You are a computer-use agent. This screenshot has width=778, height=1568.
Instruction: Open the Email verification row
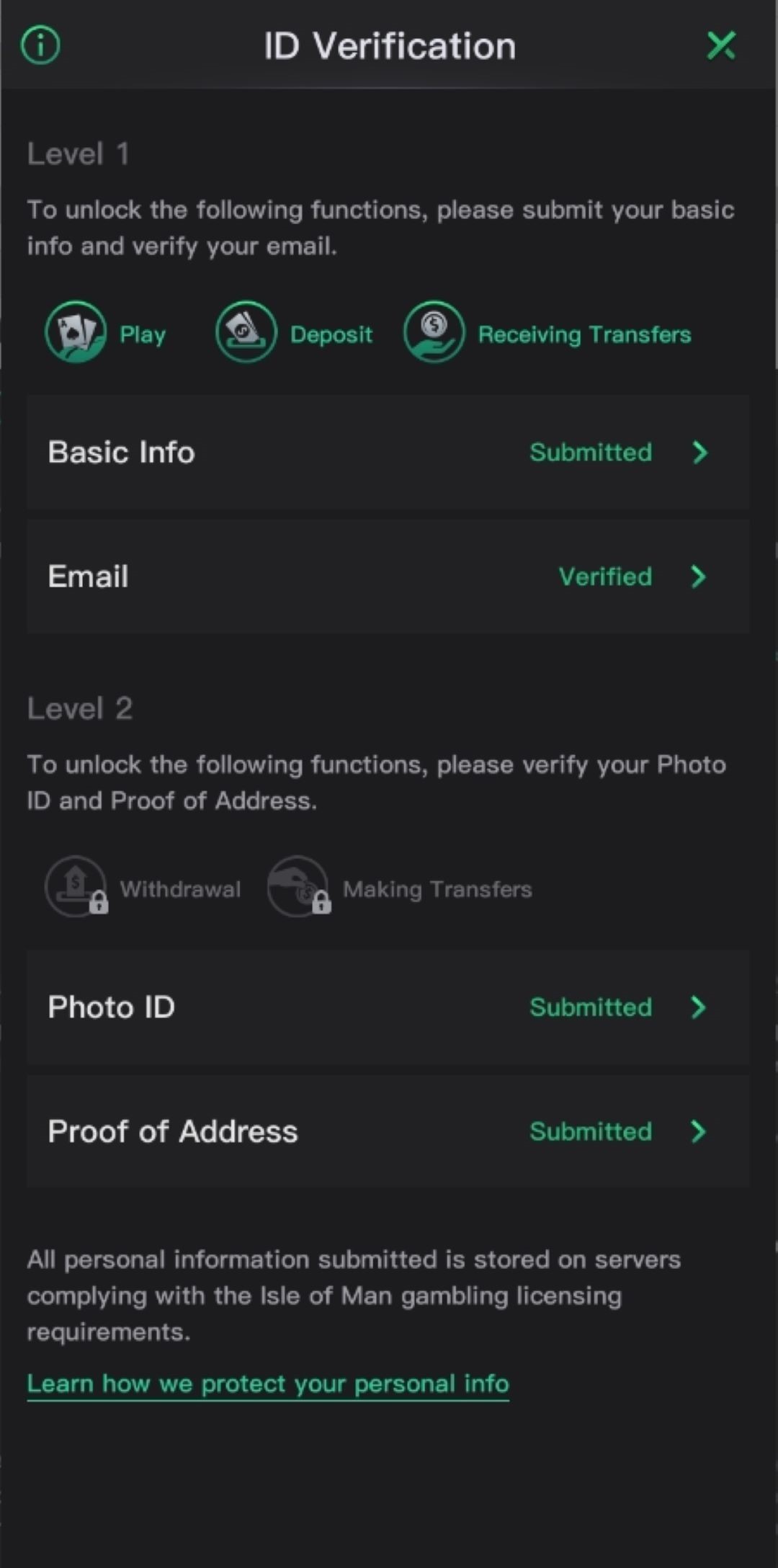click(388, 576)
